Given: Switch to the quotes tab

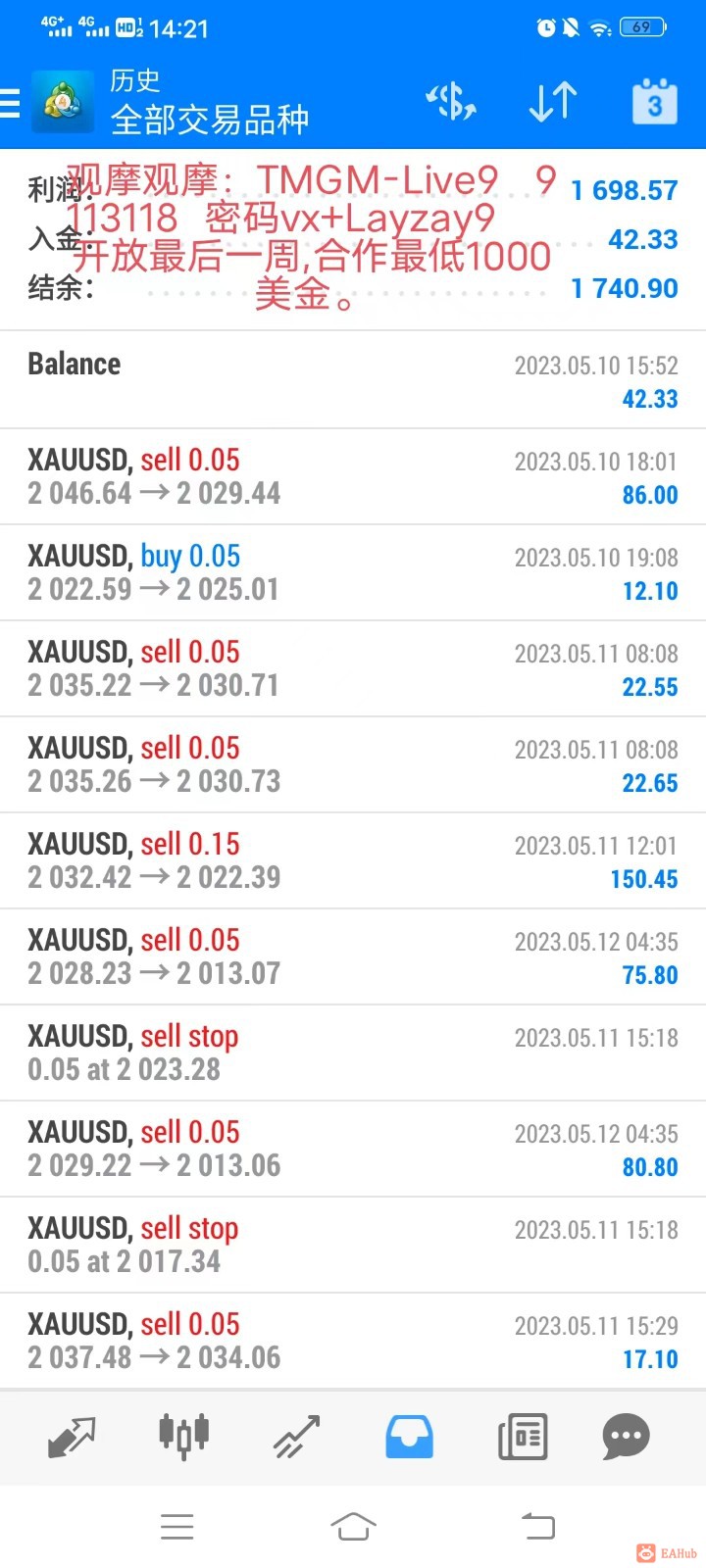Looking at the screenshot, I should tap(72, 1437).
